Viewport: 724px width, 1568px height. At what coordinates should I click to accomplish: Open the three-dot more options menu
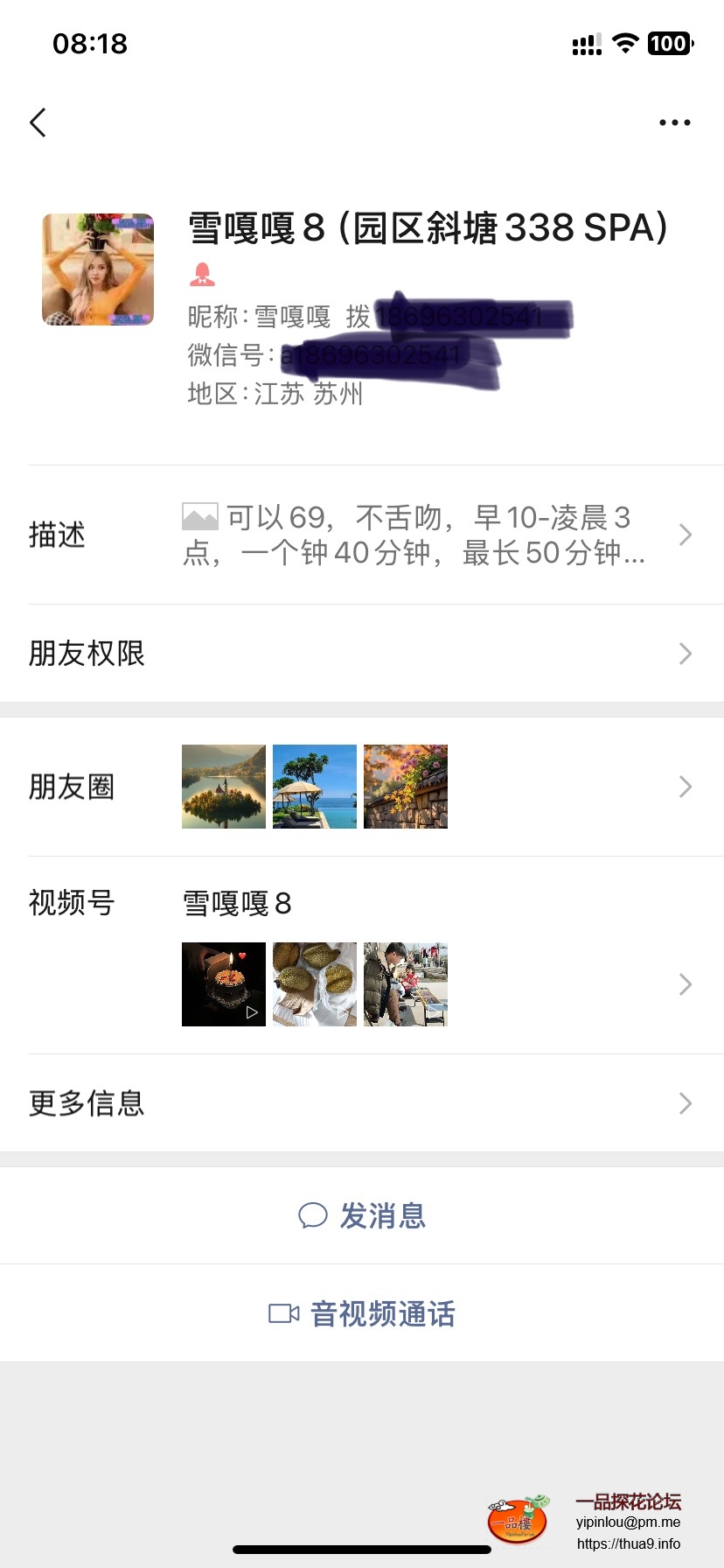coord(674,122)
